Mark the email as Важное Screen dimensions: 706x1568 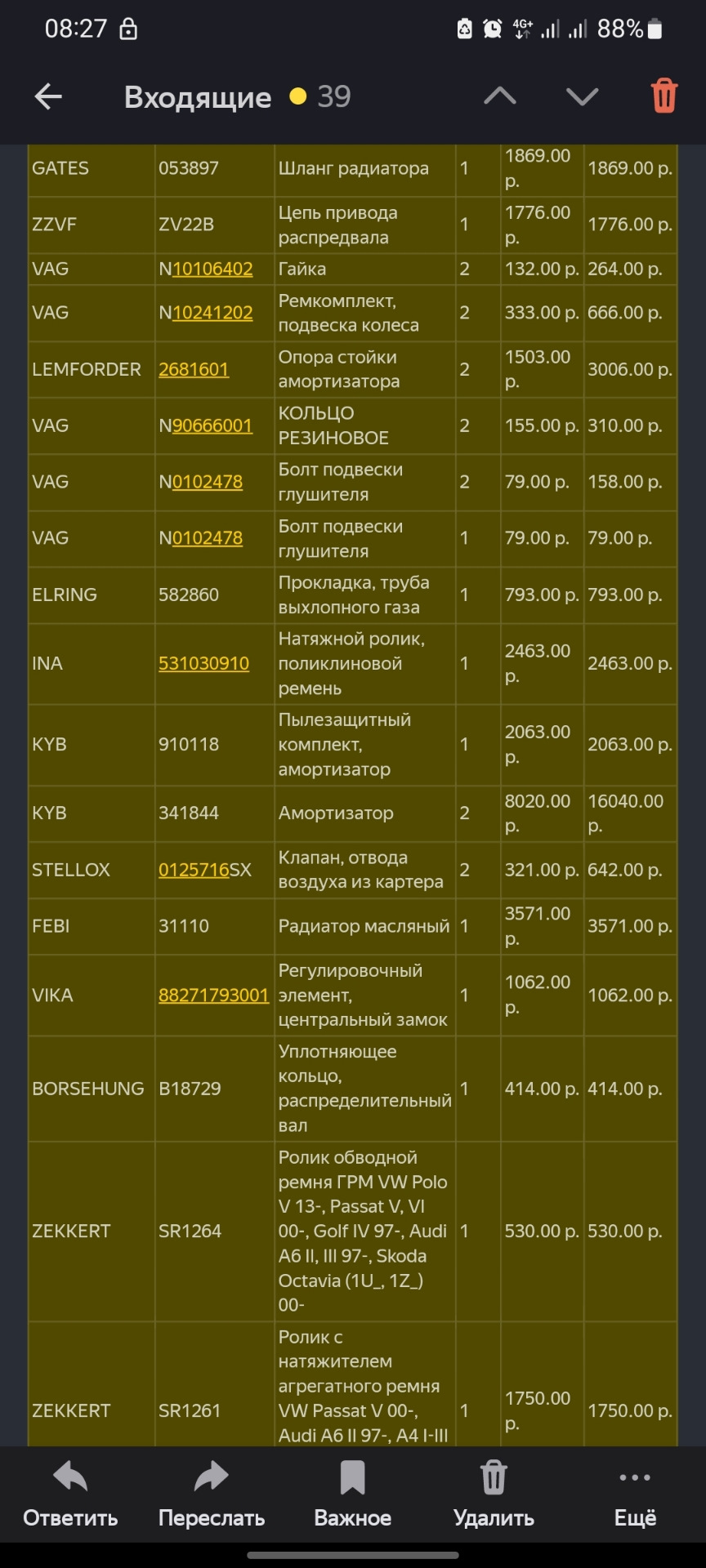point(352,1496)
